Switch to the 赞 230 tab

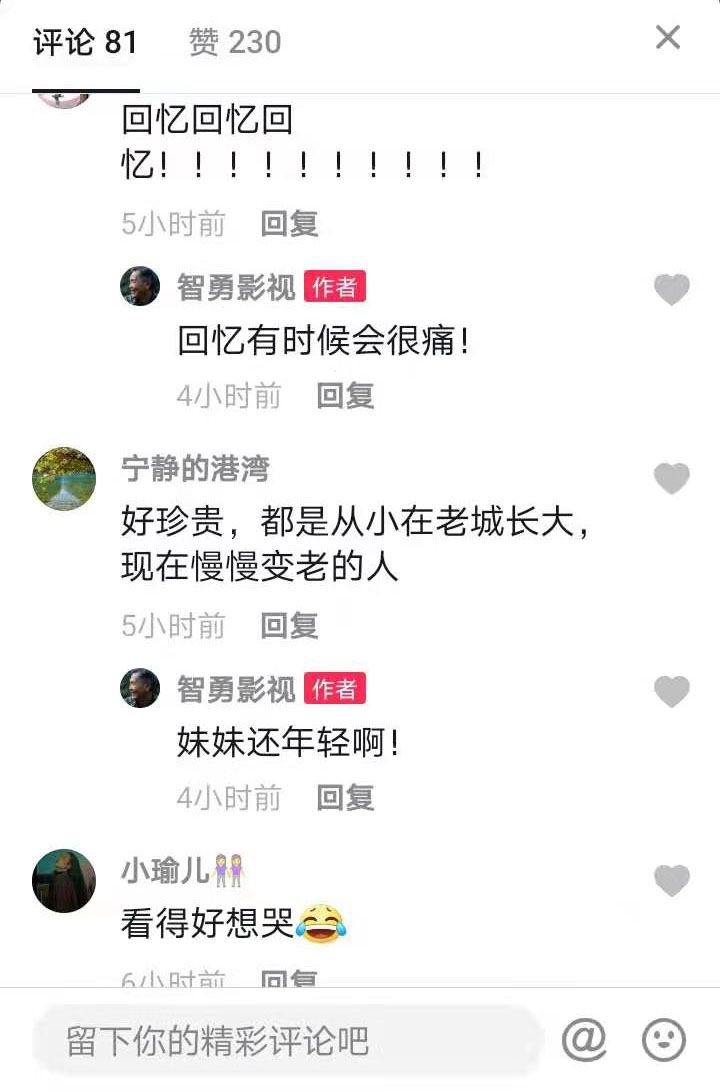[x=235, y=42]
